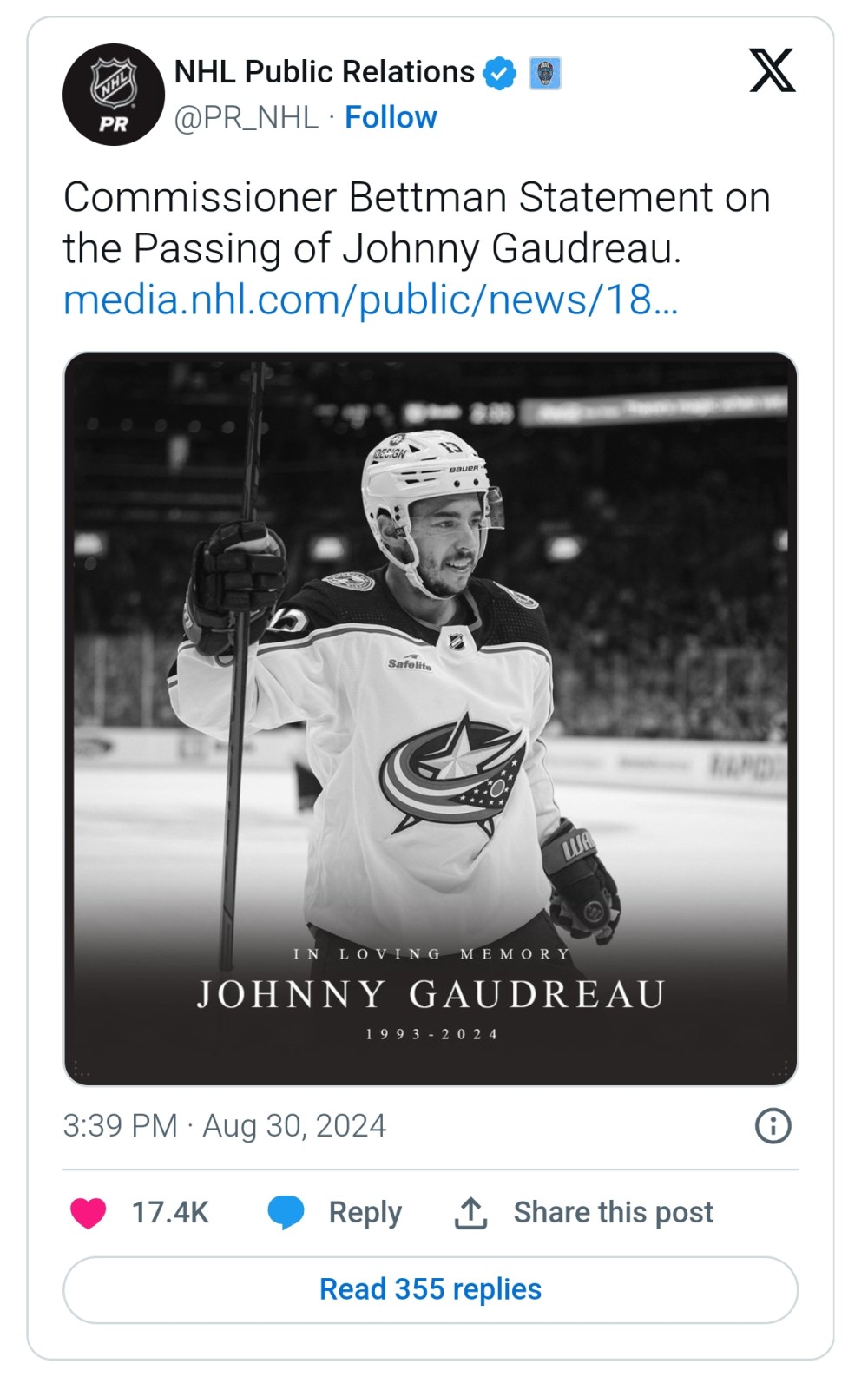Like this post with the heart
This screenshot has width=868, height=1377.
(x=89, y=1212)
